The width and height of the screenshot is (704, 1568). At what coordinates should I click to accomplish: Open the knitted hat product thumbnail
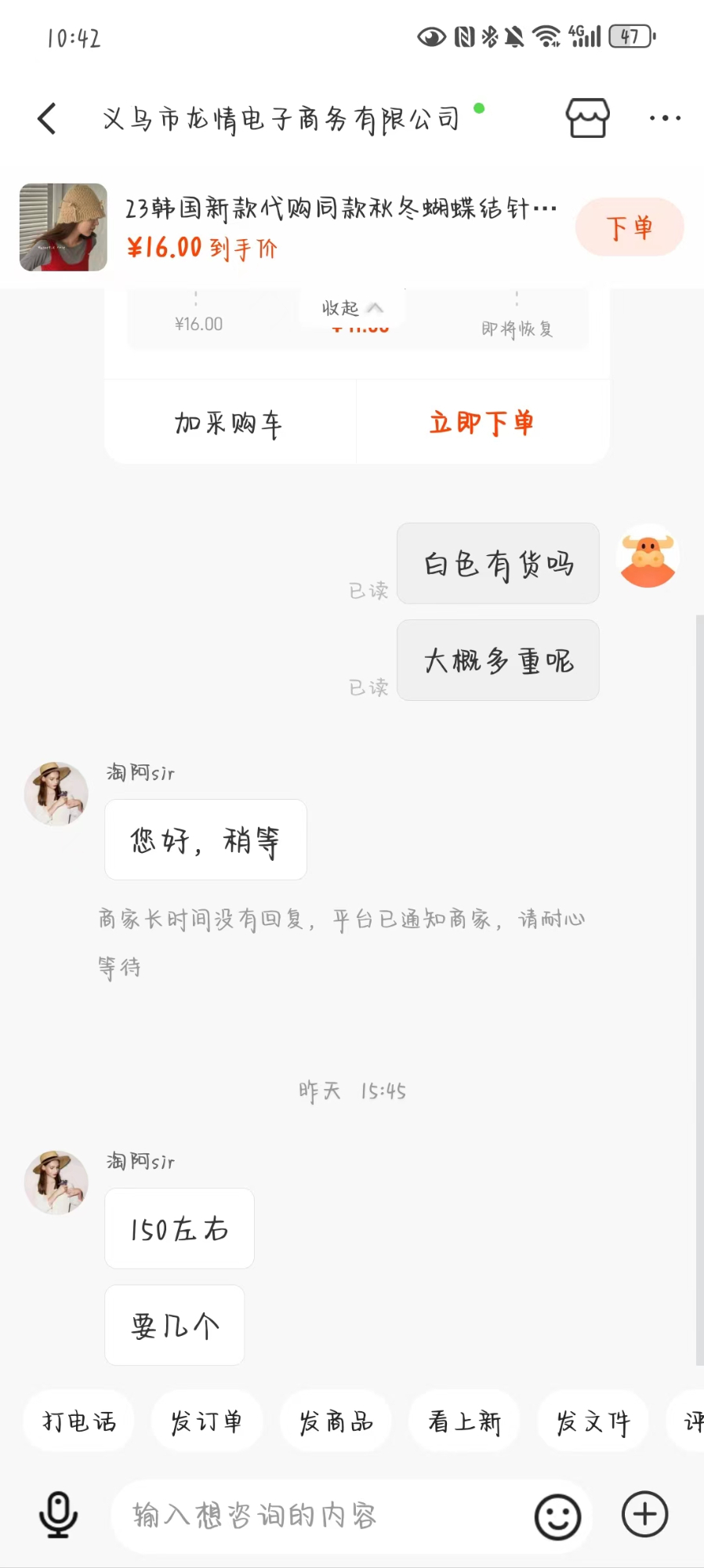pyautogui.click(x=64, y=227)
